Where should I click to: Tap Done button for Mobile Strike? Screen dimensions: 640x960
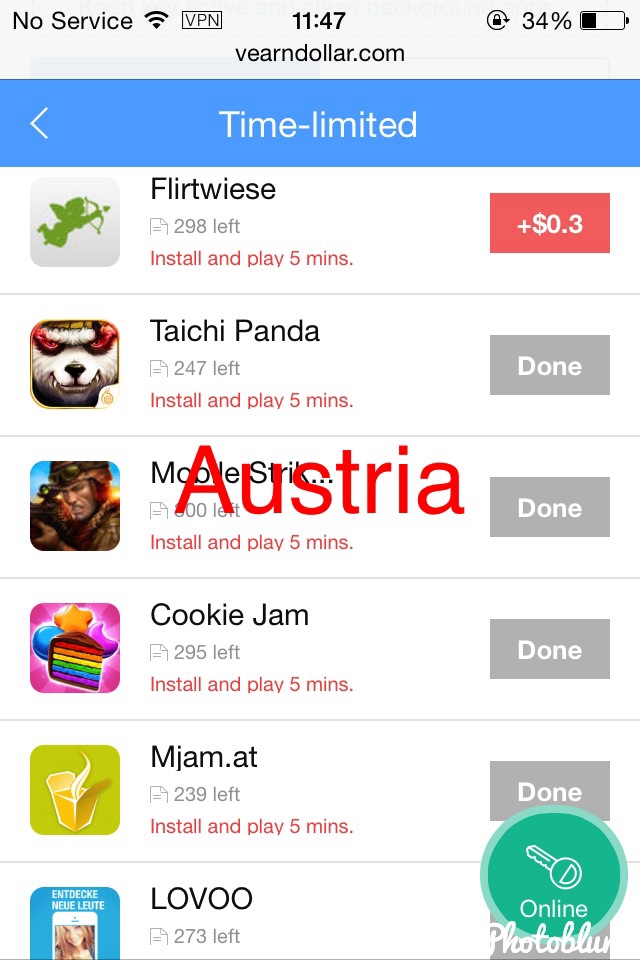549,508
